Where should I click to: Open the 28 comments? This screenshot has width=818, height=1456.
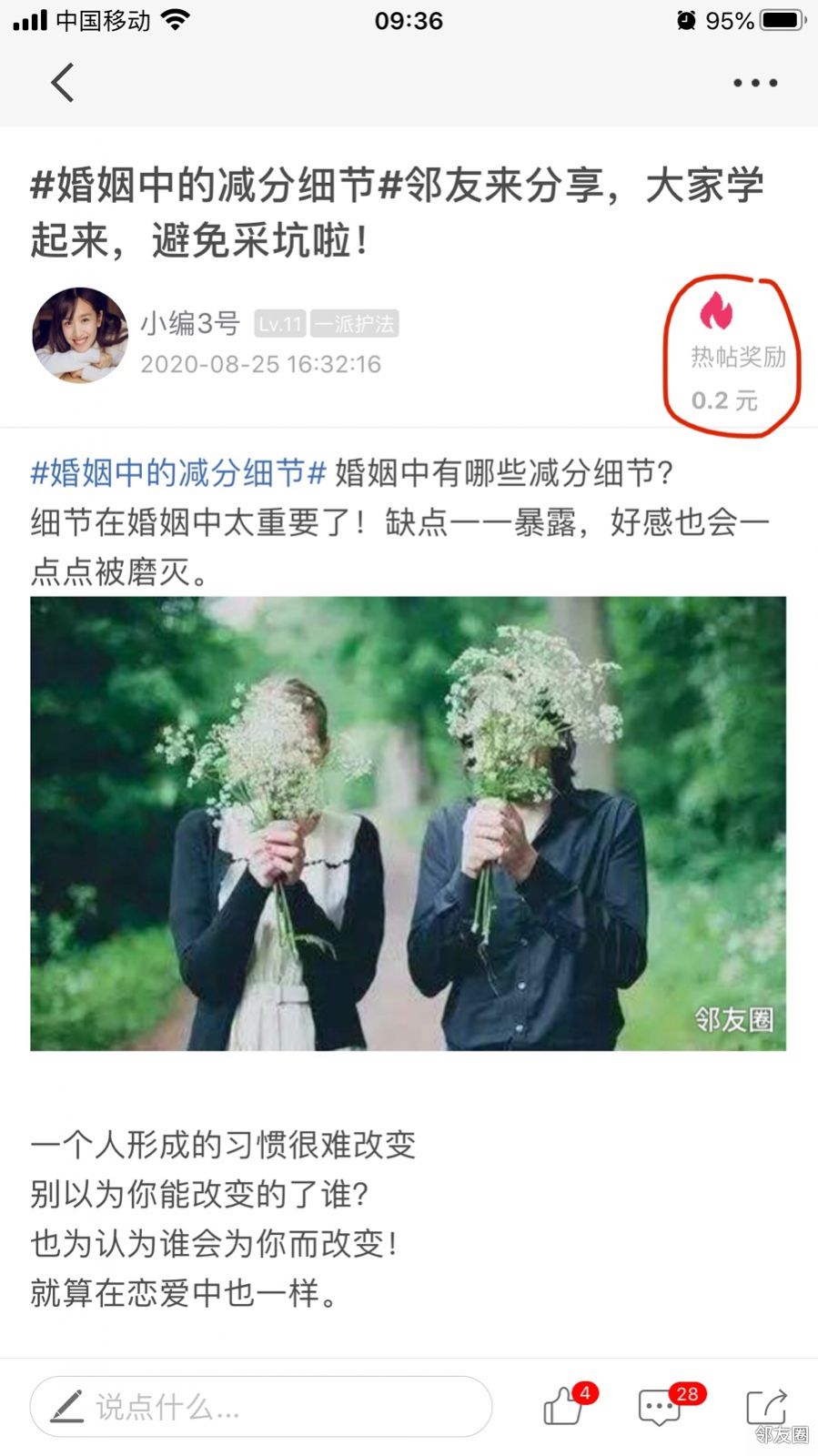click(x=661, y=1407)
